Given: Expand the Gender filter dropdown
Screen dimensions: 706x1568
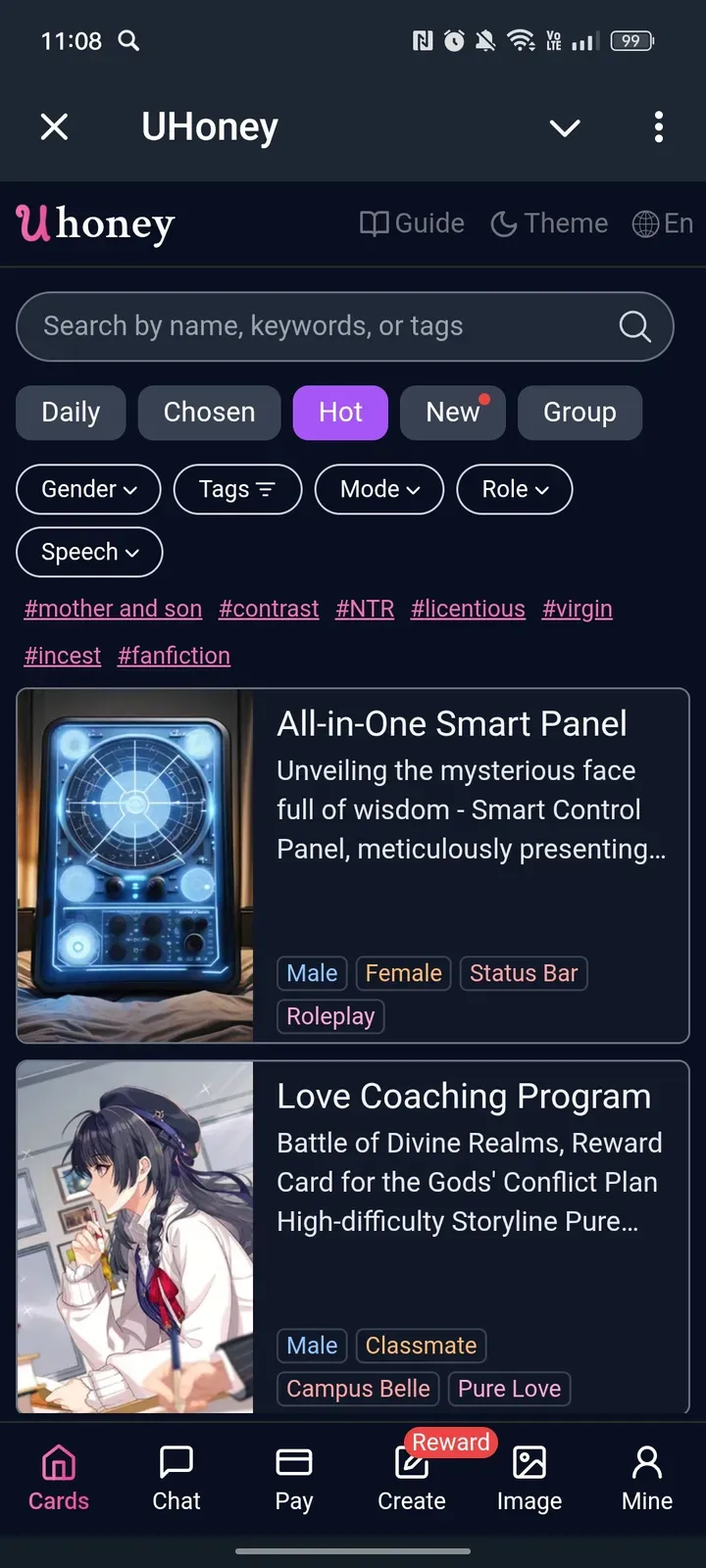Looking at the screenshot, I should (x=88, y=489).
